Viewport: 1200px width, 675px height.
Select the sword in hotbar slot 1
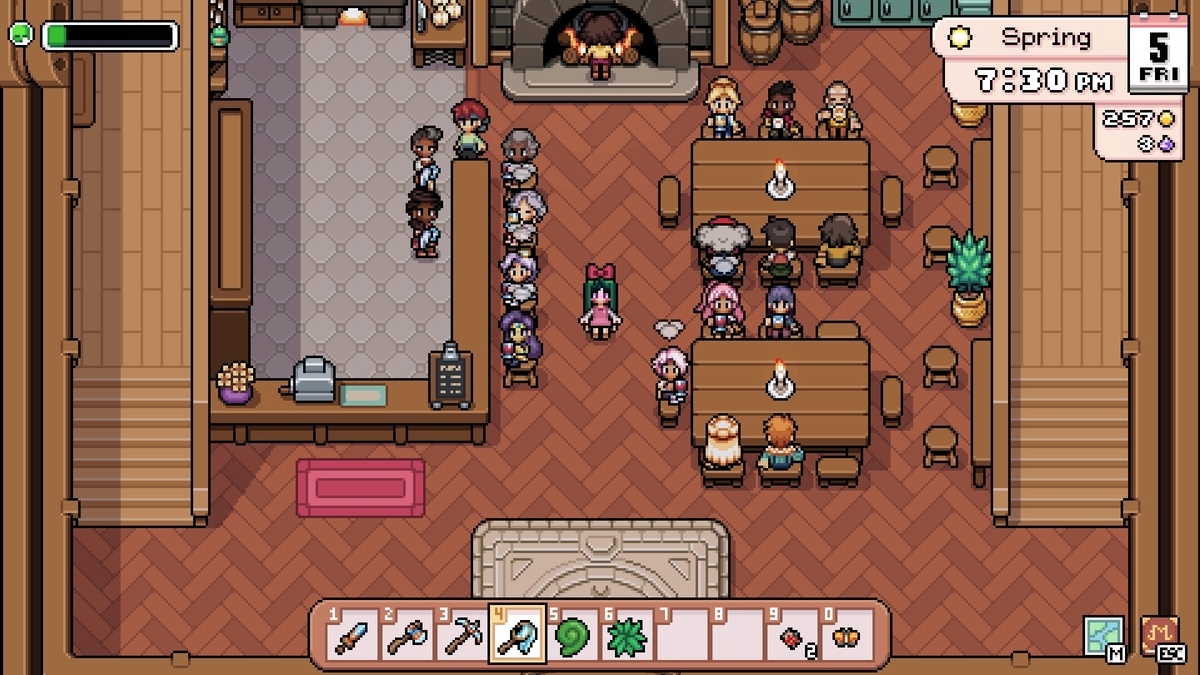point(353,635)
